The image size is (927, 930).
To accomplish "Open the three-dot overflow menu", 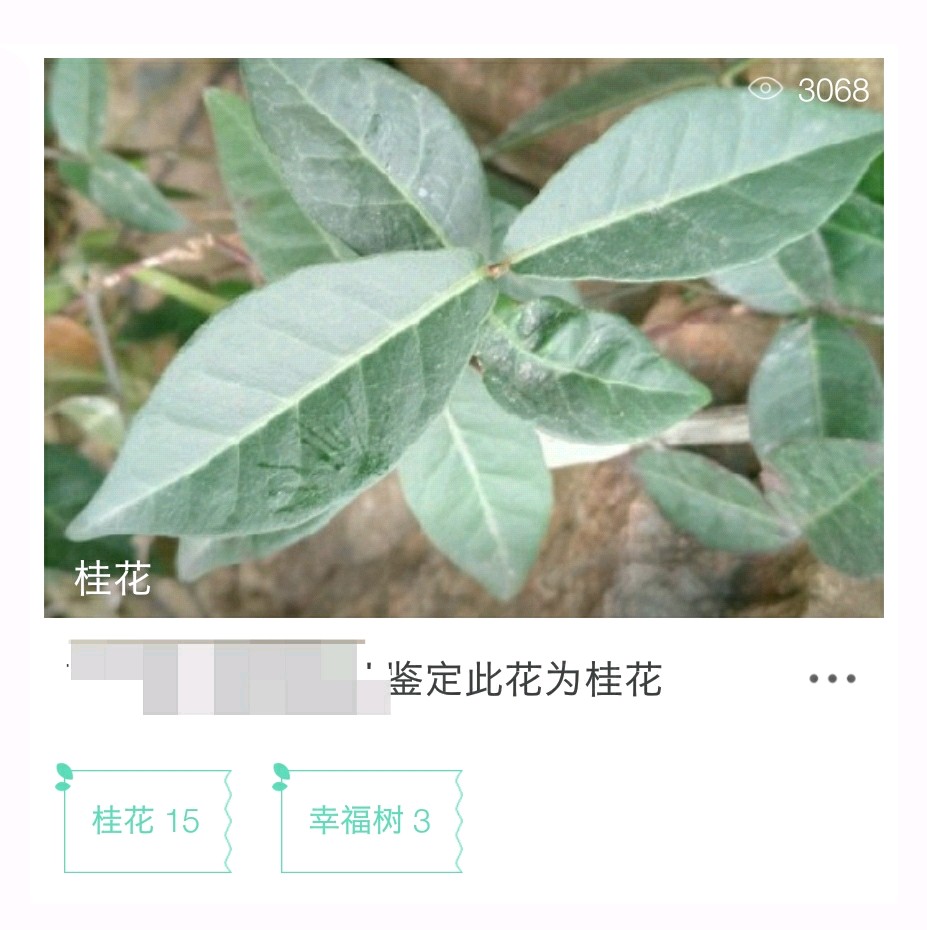I will (832, 679).
